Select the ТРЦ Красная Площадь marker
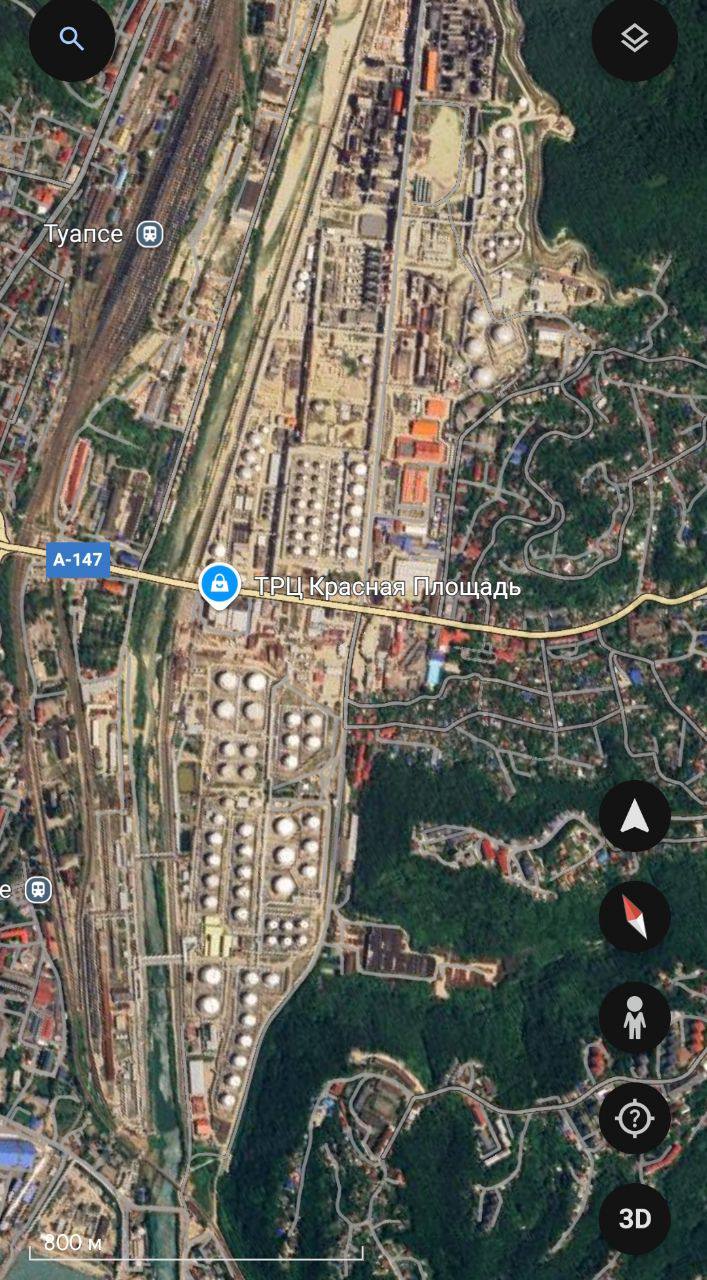The width and height of the screenshot is (707, 1280). (x=218, y=583)
